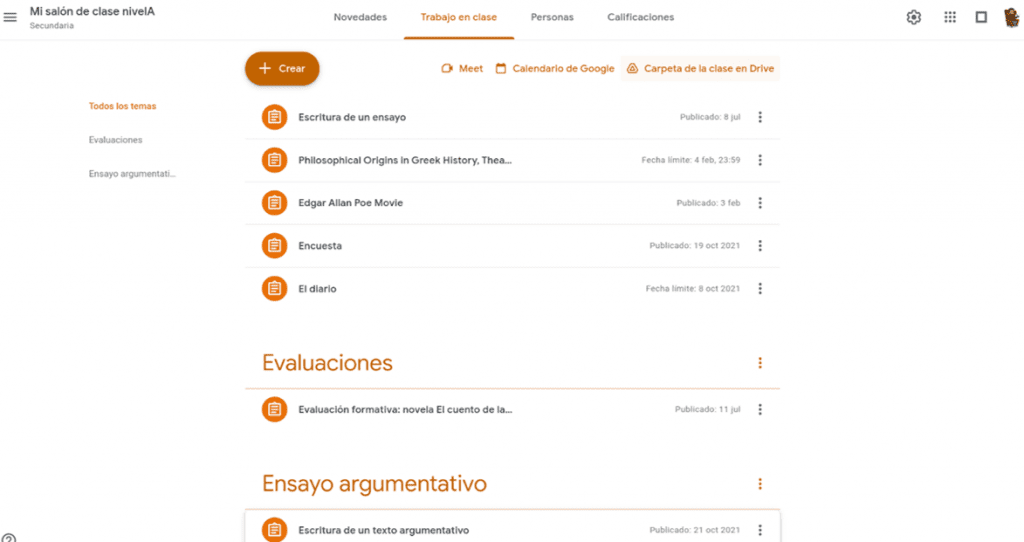Open more options for the Evaluaciones topic heading
This screenshot has height=542, width=1024.
tap(760, 363)
